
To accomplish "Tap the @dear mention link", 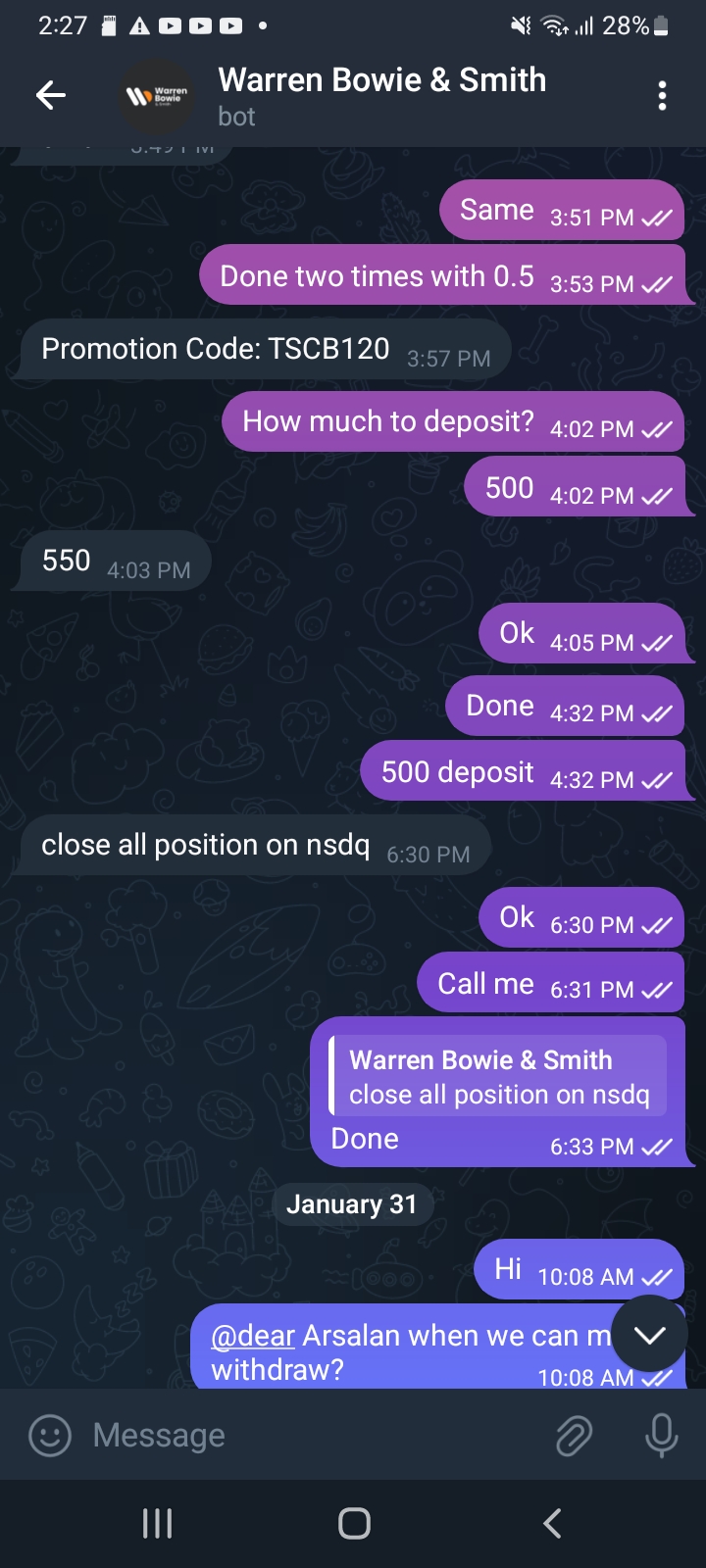I will pyautogui.click(x=253, y=1336).
